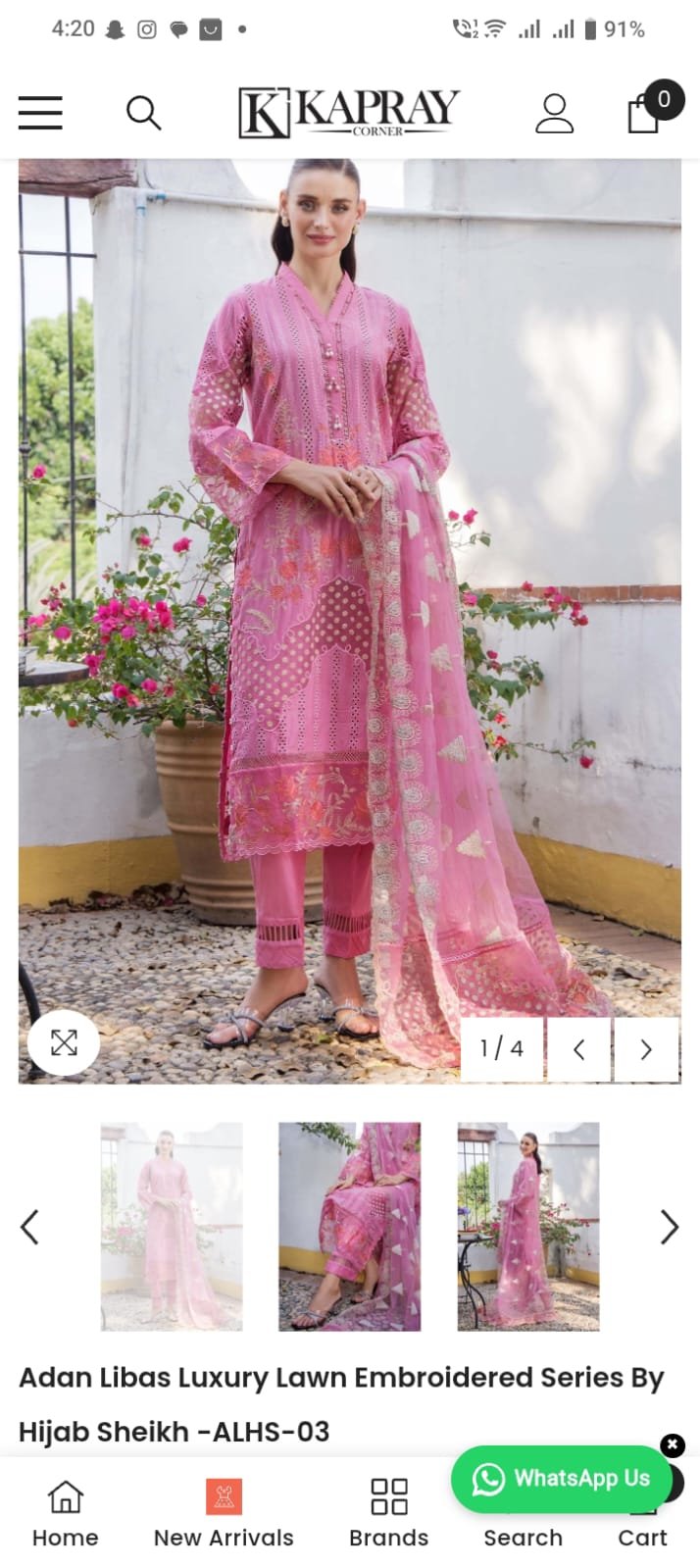Show the next product image

(x=645, y=1049)
